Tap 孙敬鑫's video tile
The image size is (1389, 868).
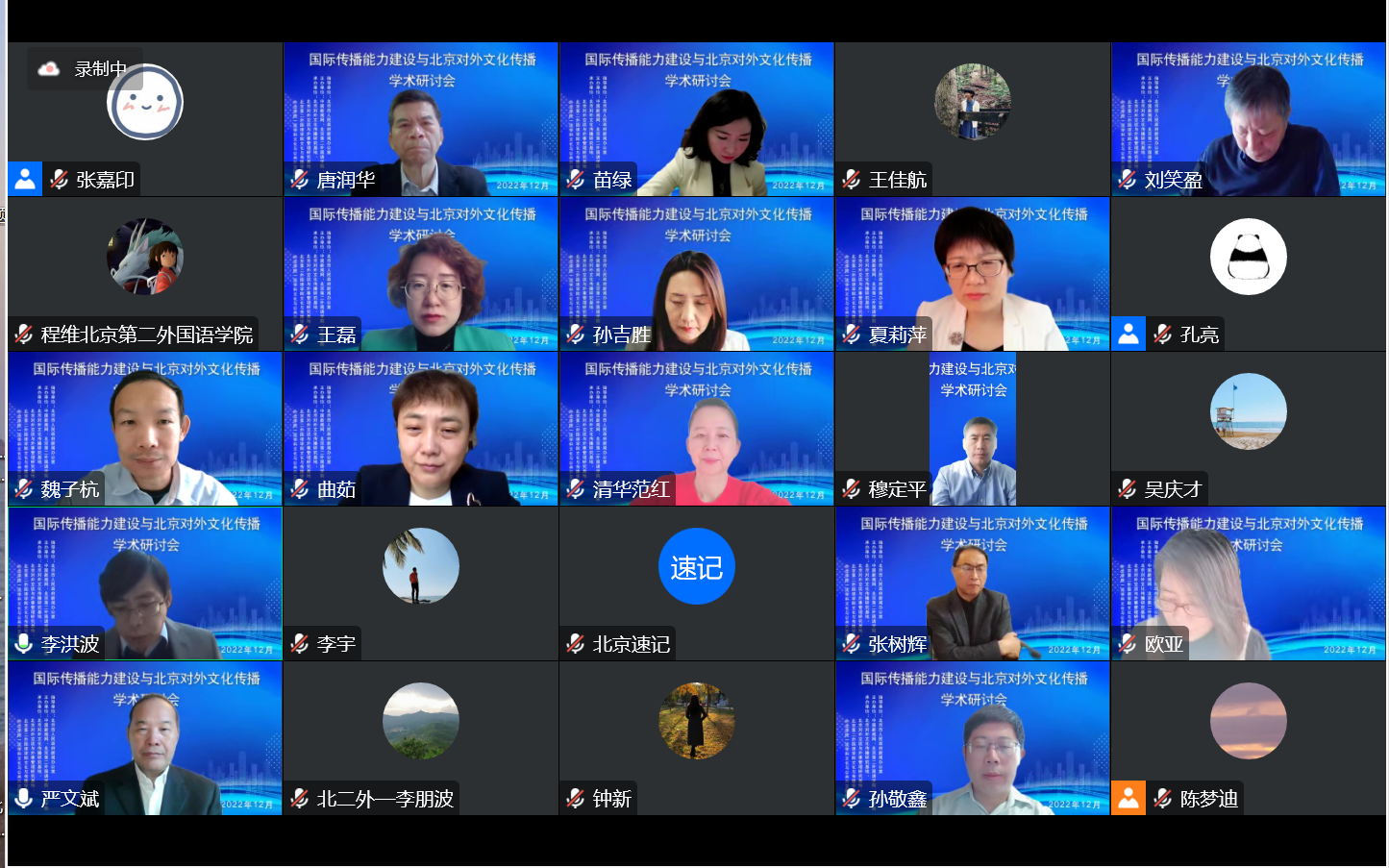click(x=972, y=738)
